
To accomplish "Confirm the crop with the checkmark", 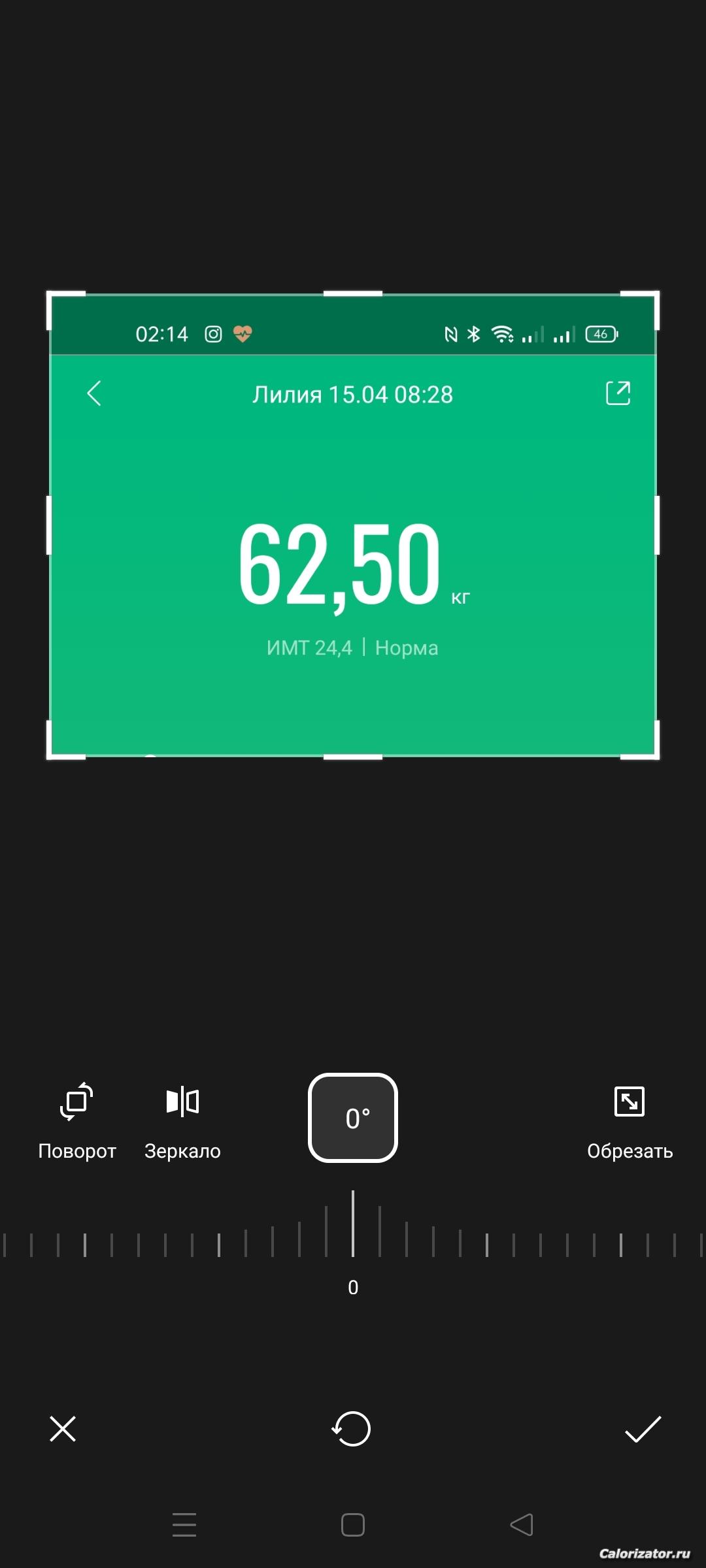I will click(643, 1428).
